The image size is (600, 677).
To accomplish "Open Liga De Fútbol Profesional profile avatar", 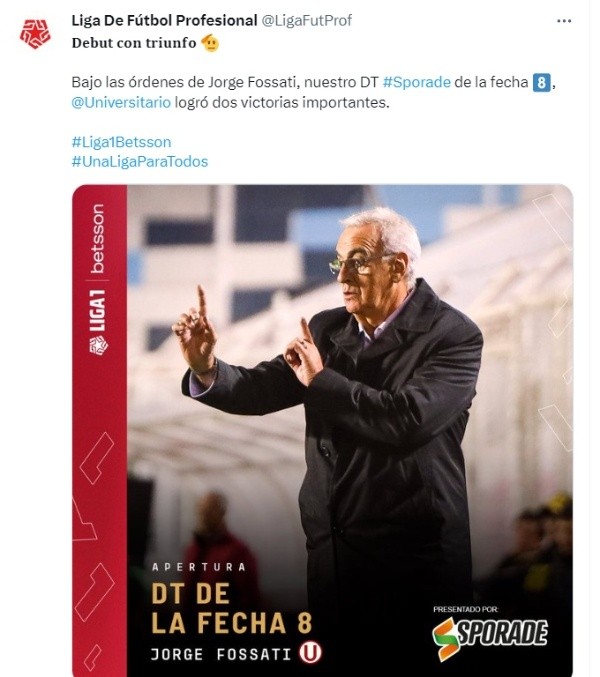I will [x=35, y=35].
